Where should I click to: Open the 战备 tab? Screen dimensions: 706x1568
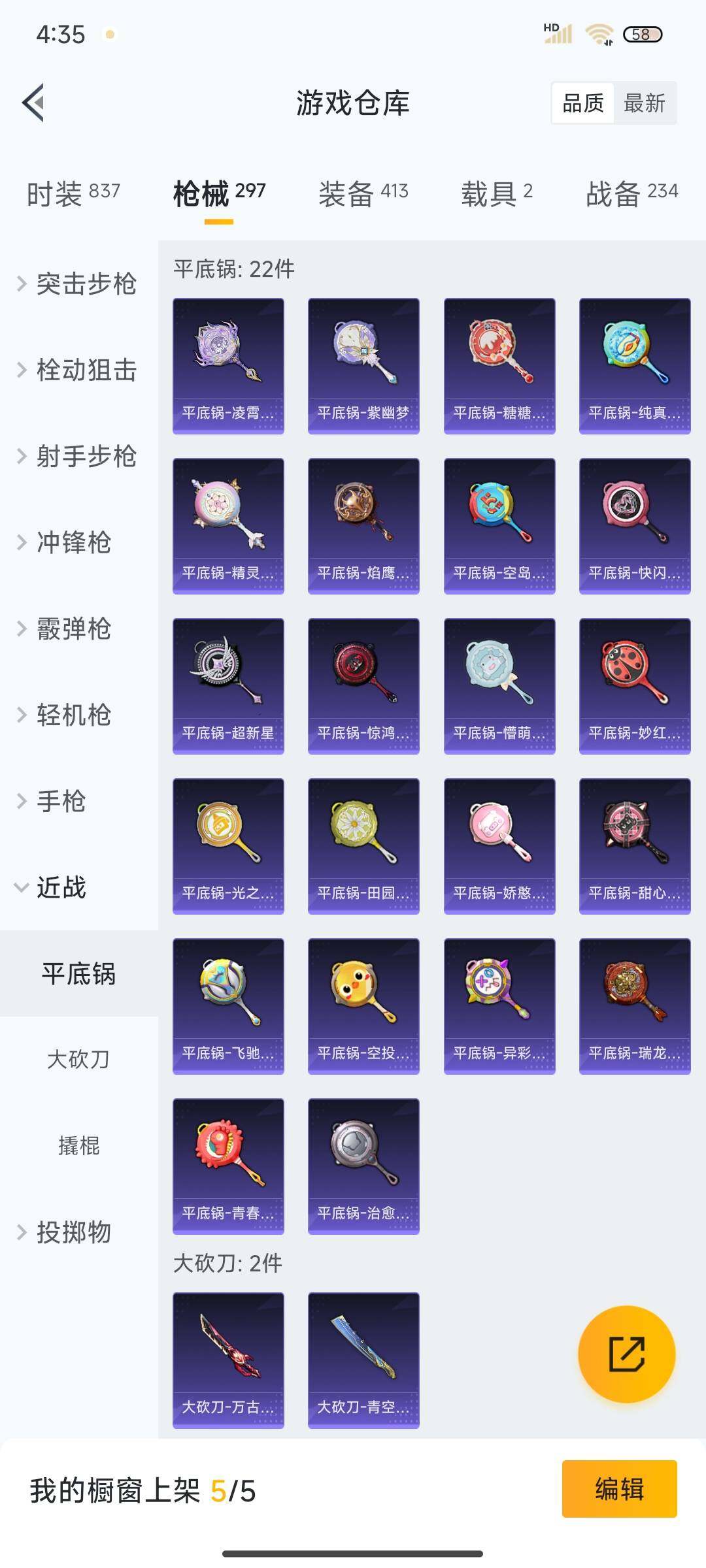coord(631,193)
